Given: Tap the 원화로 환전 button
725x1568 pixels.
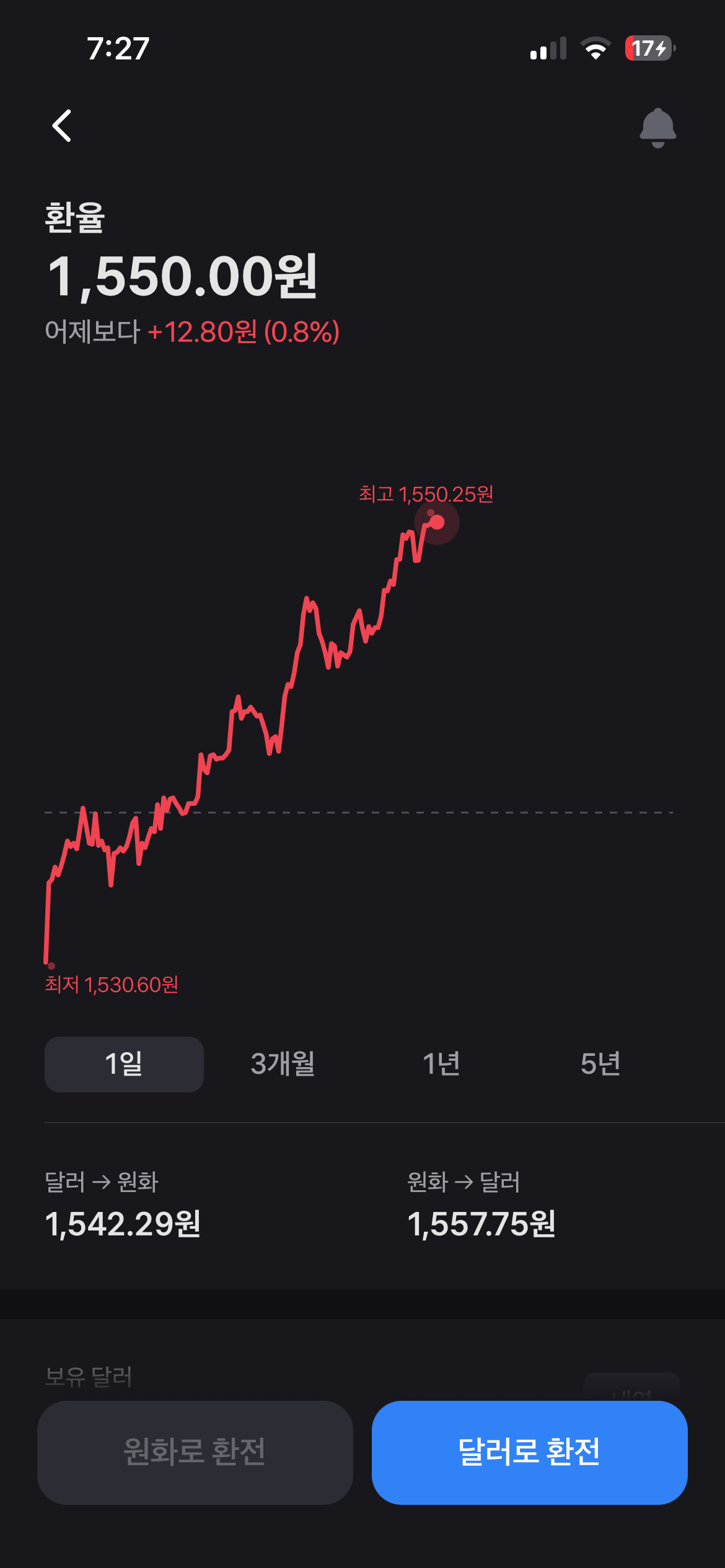Looking at the screenshot, I should point(195,1452).
